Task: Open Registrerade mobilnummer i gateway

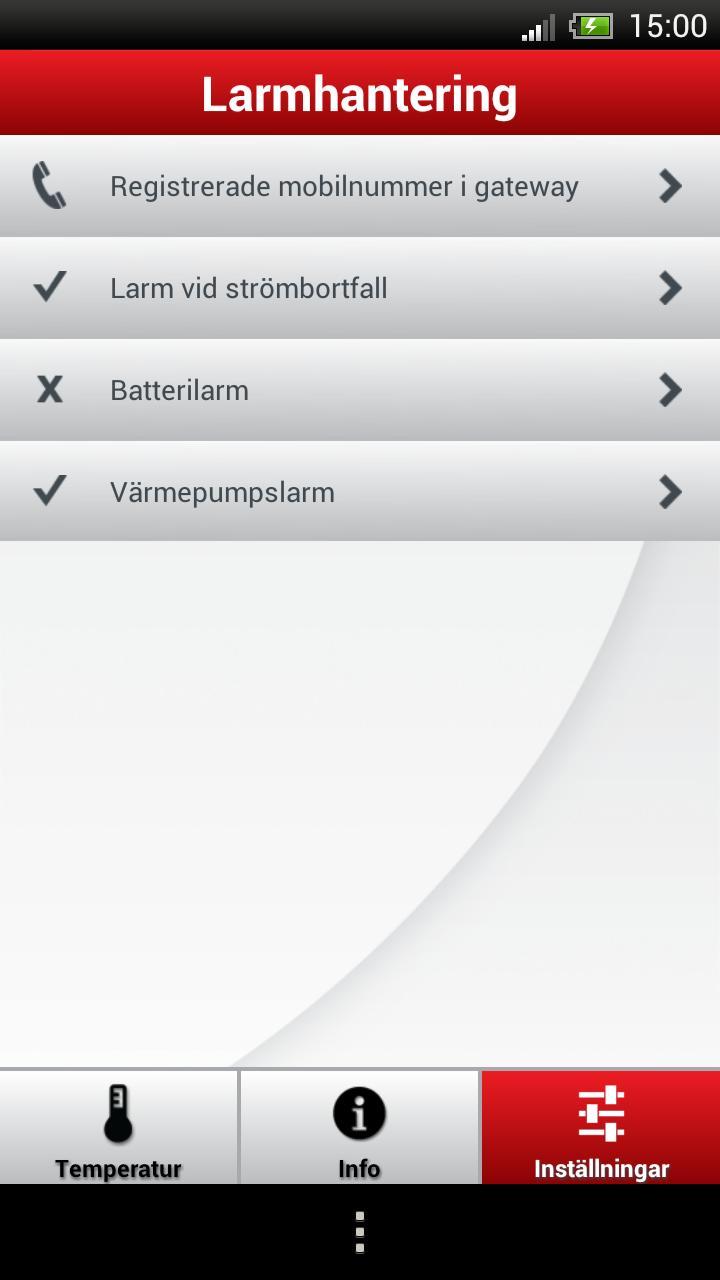Action: [360, 187]
